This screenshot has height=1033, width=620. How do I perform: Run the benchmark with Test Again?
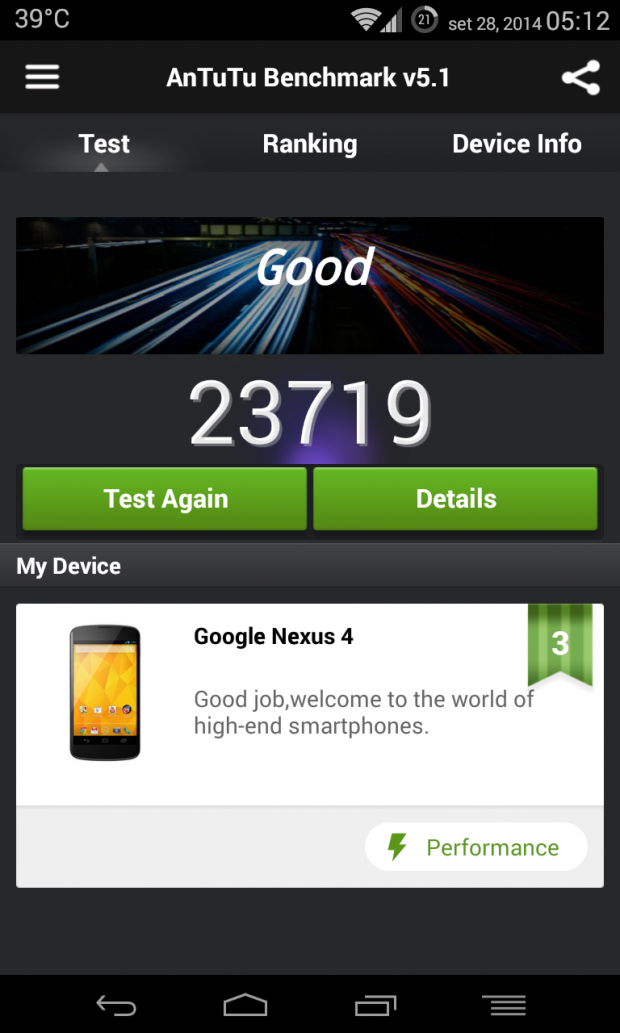(165, 498)
